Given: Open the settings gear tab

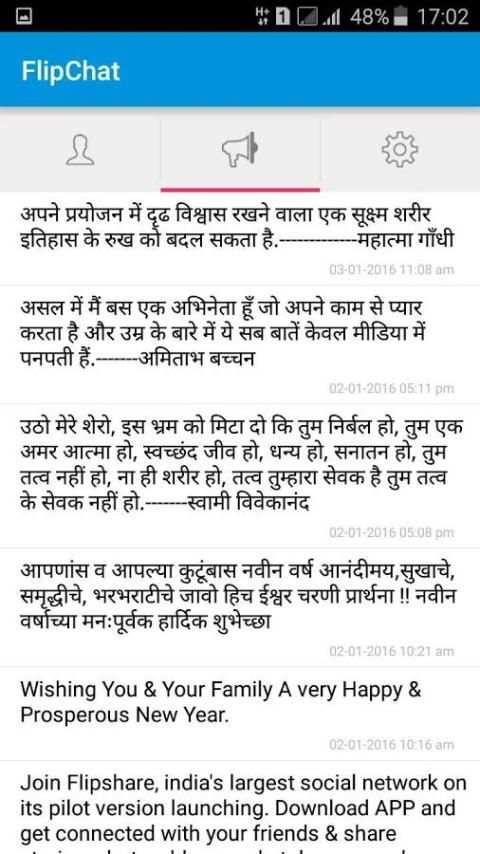Looking at the screenshot, I should click(x=400, y=149).
